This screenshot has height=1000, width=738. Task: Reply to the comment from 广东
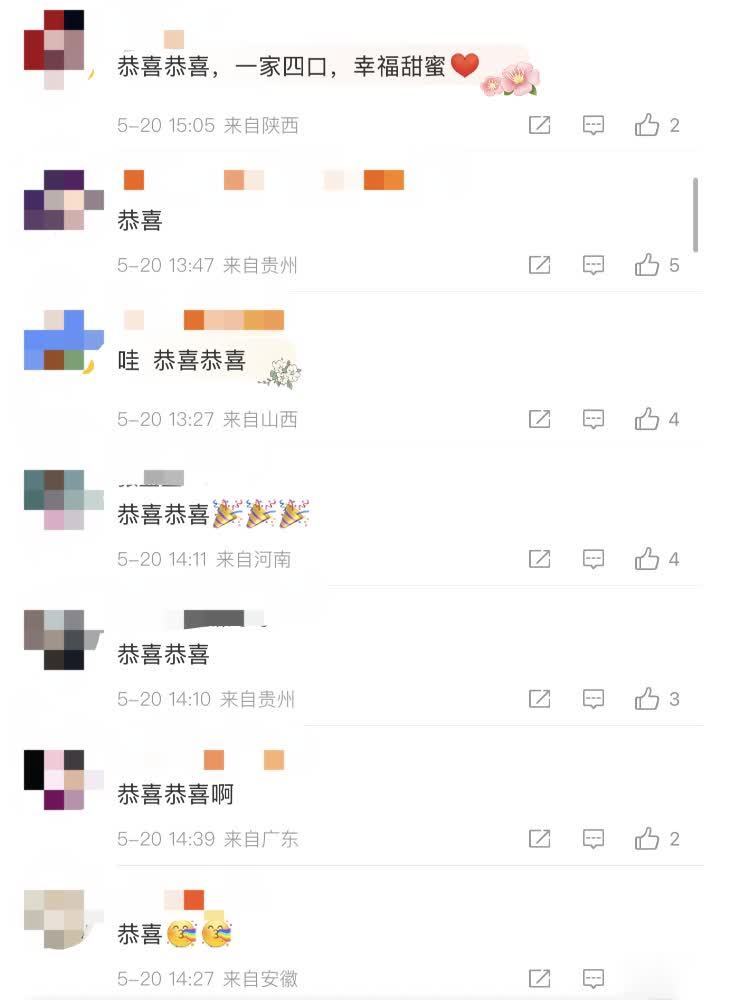[x=594, y=839]
